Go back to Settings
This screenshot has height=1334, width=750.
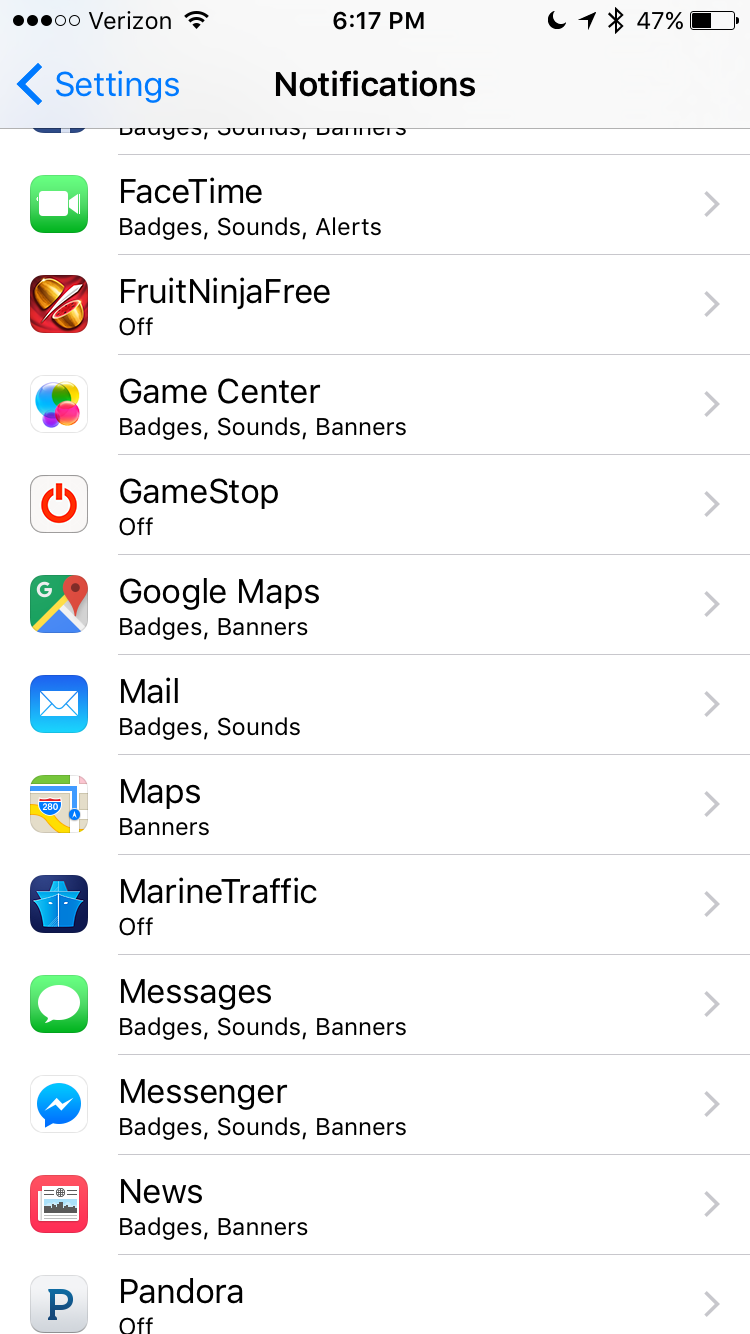coord(98,85)
